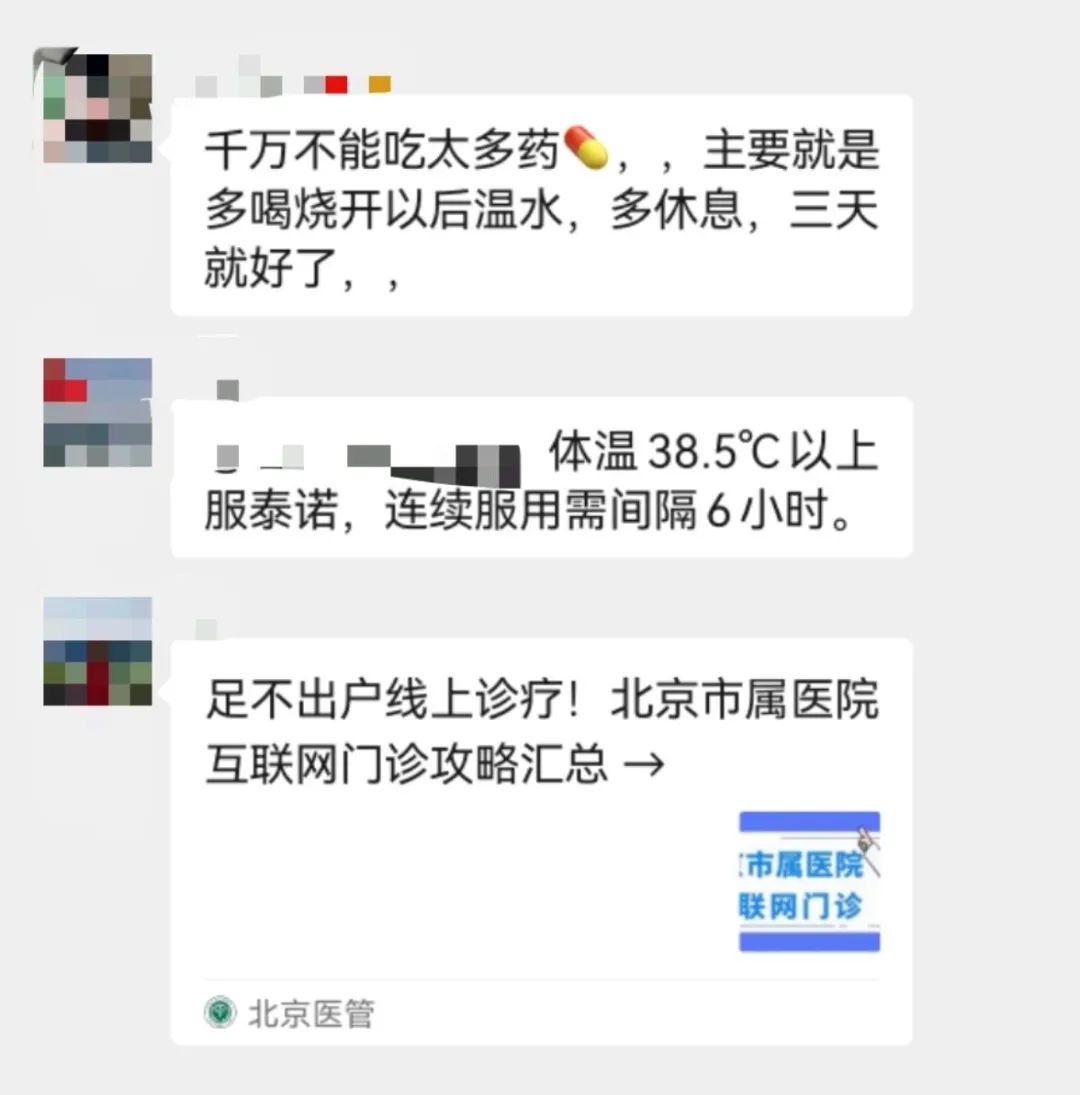View avatar of the 北京医管 link sender
Screen dimensions: 1080x1095
98,651
